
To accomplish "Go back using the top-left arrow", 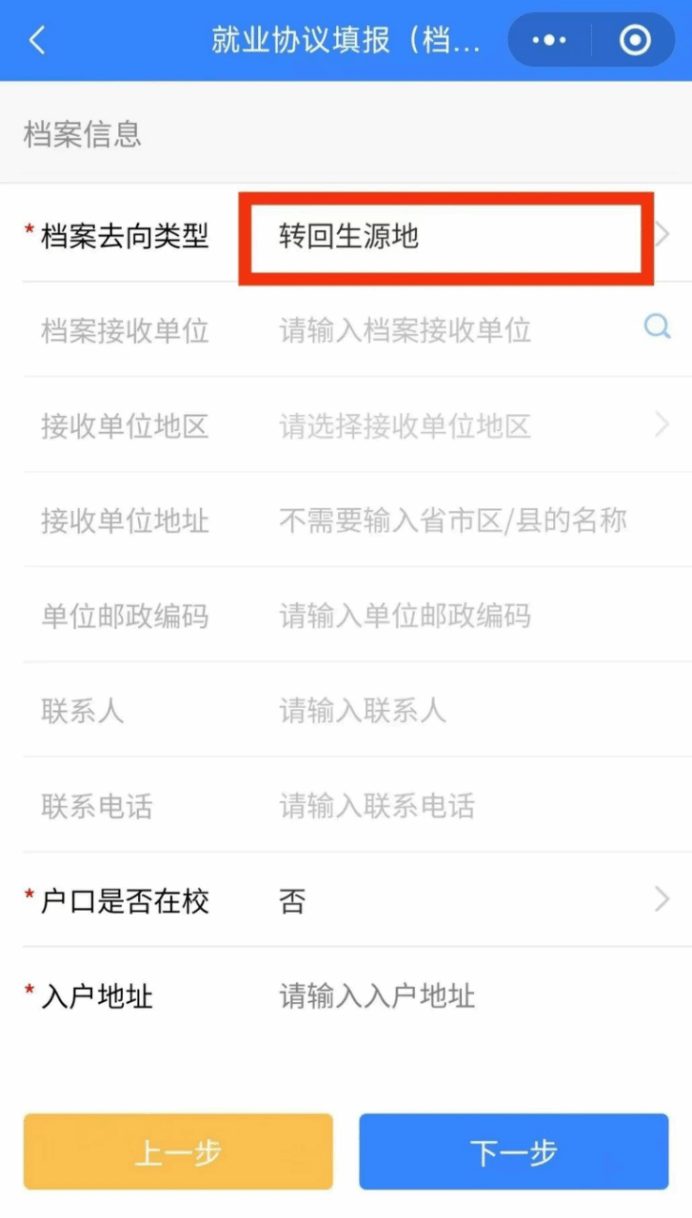I will click(x=37, y=41).
